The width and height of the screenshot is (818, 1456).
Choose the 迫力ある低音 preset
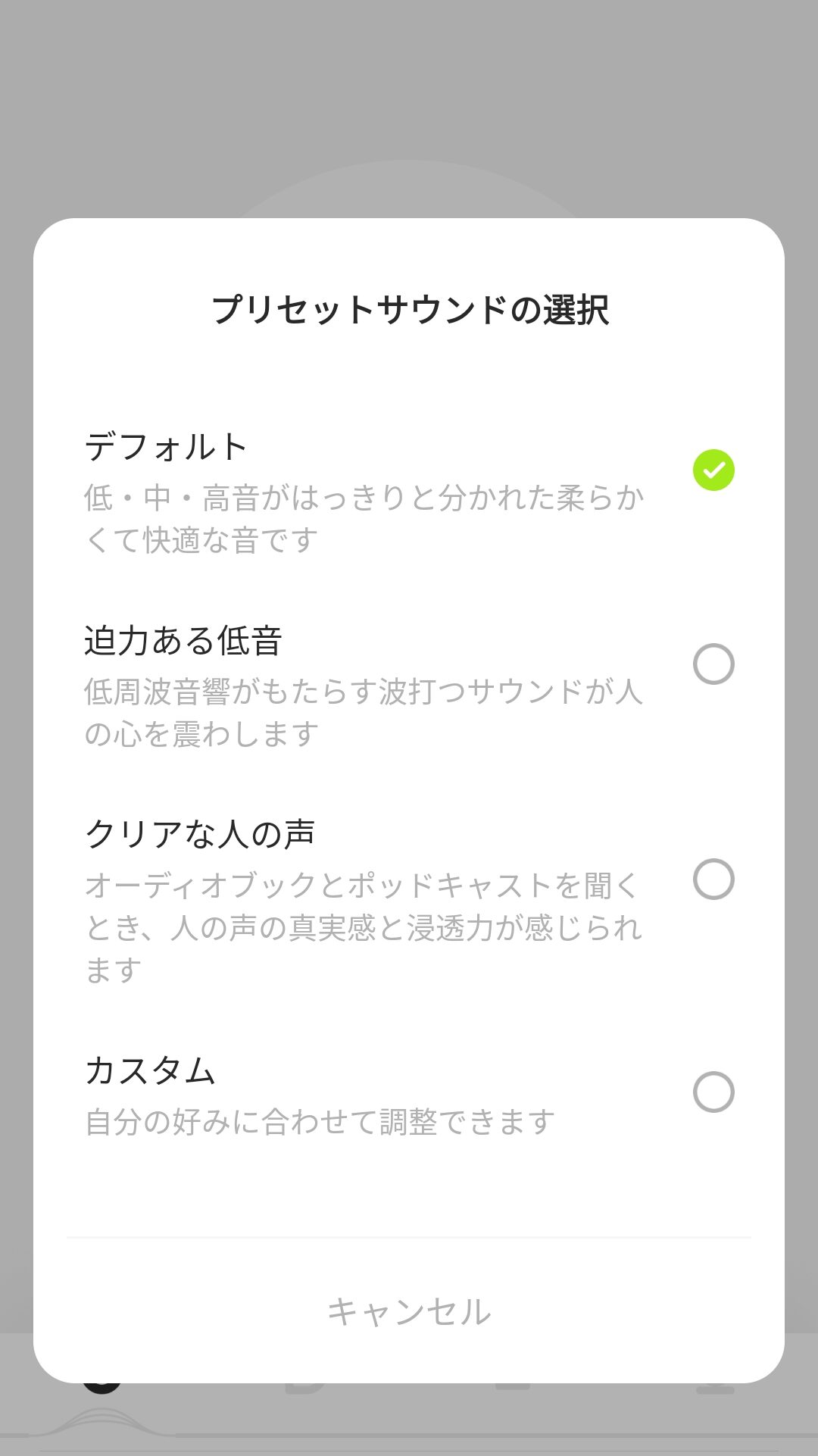click(713, 664)
